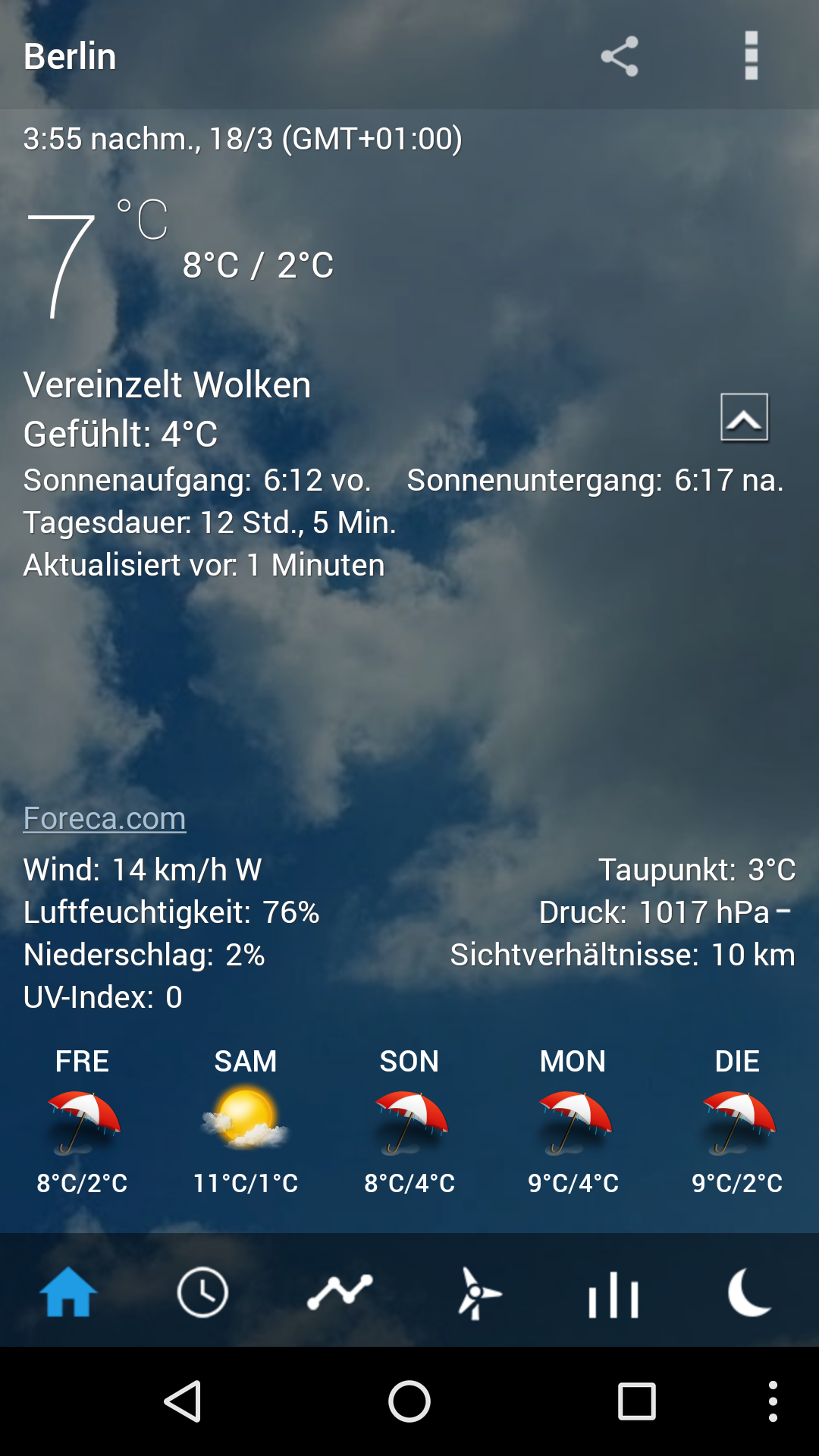This screenshot has height=1456, width=819.
Task: Select the FRE forecast day
Action: click(x=82, y=1121)
